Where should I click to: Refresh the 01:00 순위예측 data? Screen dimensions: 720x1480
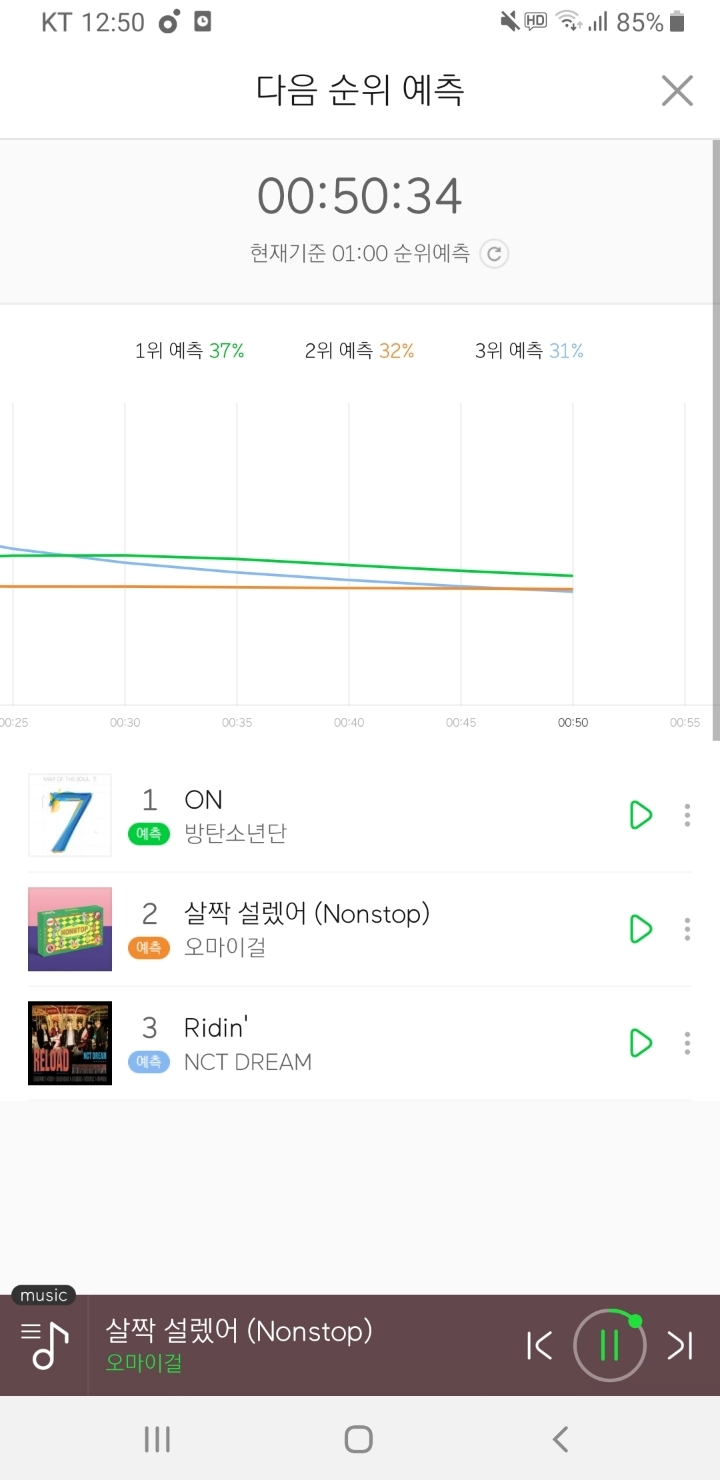[x=494, y=254]
